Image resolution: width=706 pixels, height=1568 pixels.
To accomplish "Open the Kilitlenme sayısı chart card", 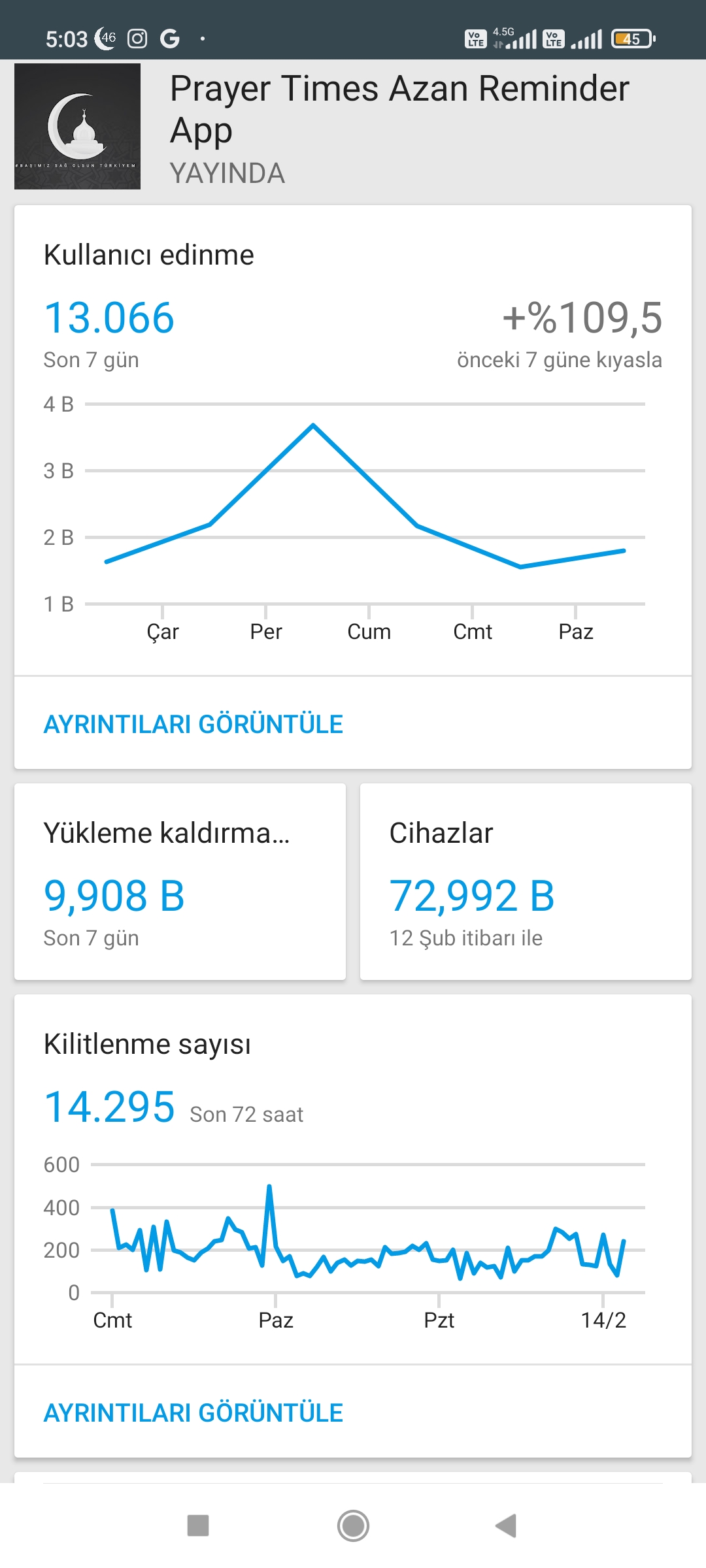I will 353,1179.
